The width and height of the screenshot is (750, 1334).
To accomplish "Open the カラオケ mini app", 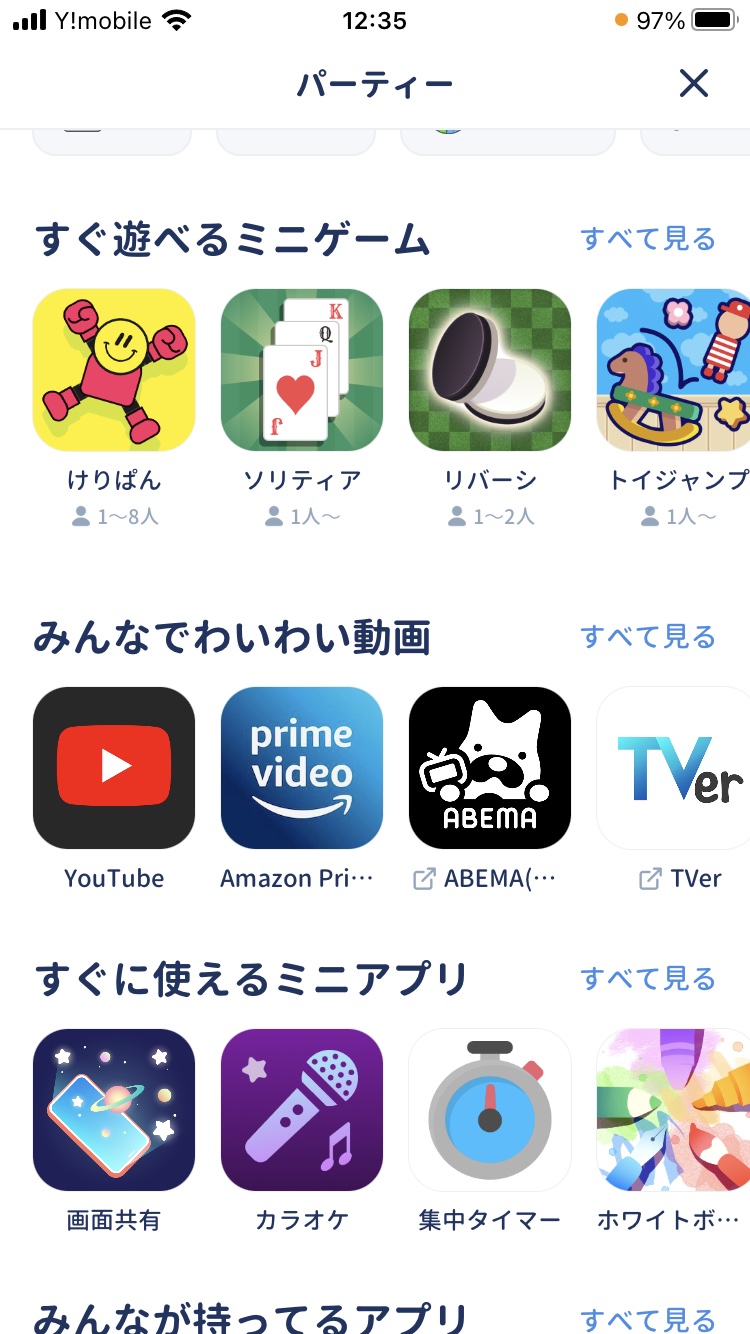I will [x=302, y=1110].
